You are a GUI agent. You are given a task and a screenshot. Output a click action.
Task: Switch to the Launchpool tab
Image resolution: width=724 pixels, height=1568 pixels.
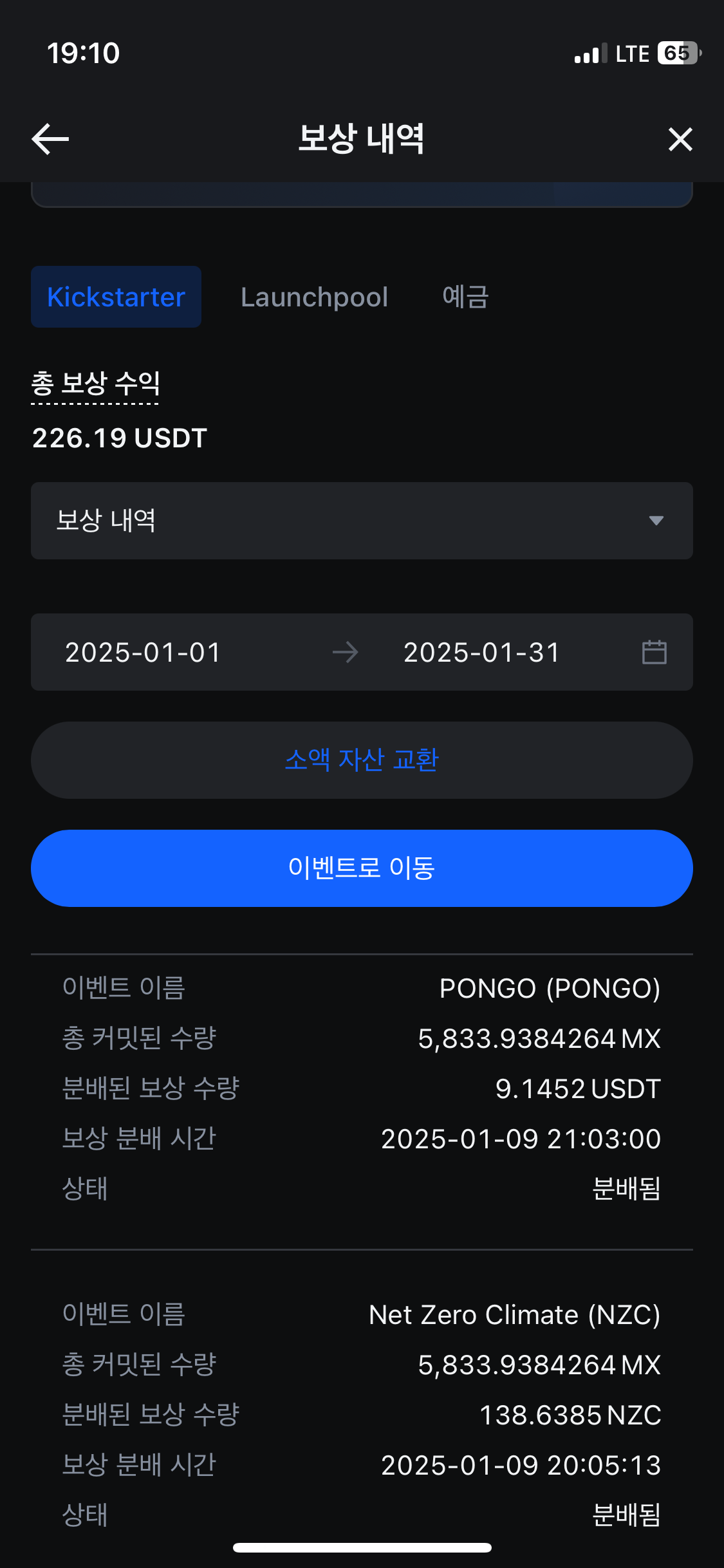pyautogui.click(x=314, y=297)
